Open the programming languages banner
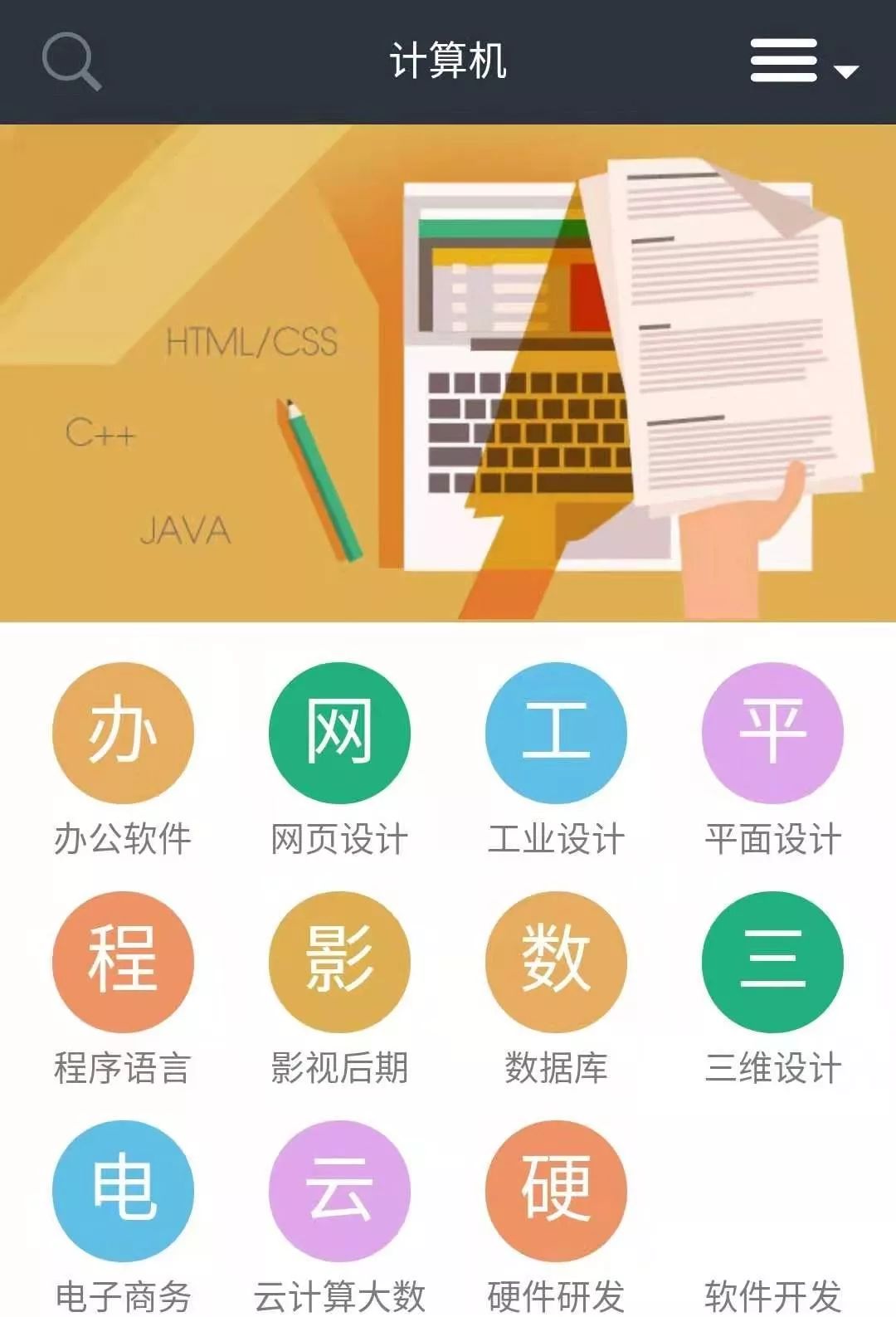The height and width of the screenshot is (1317, 896). [x=448, y=373]
